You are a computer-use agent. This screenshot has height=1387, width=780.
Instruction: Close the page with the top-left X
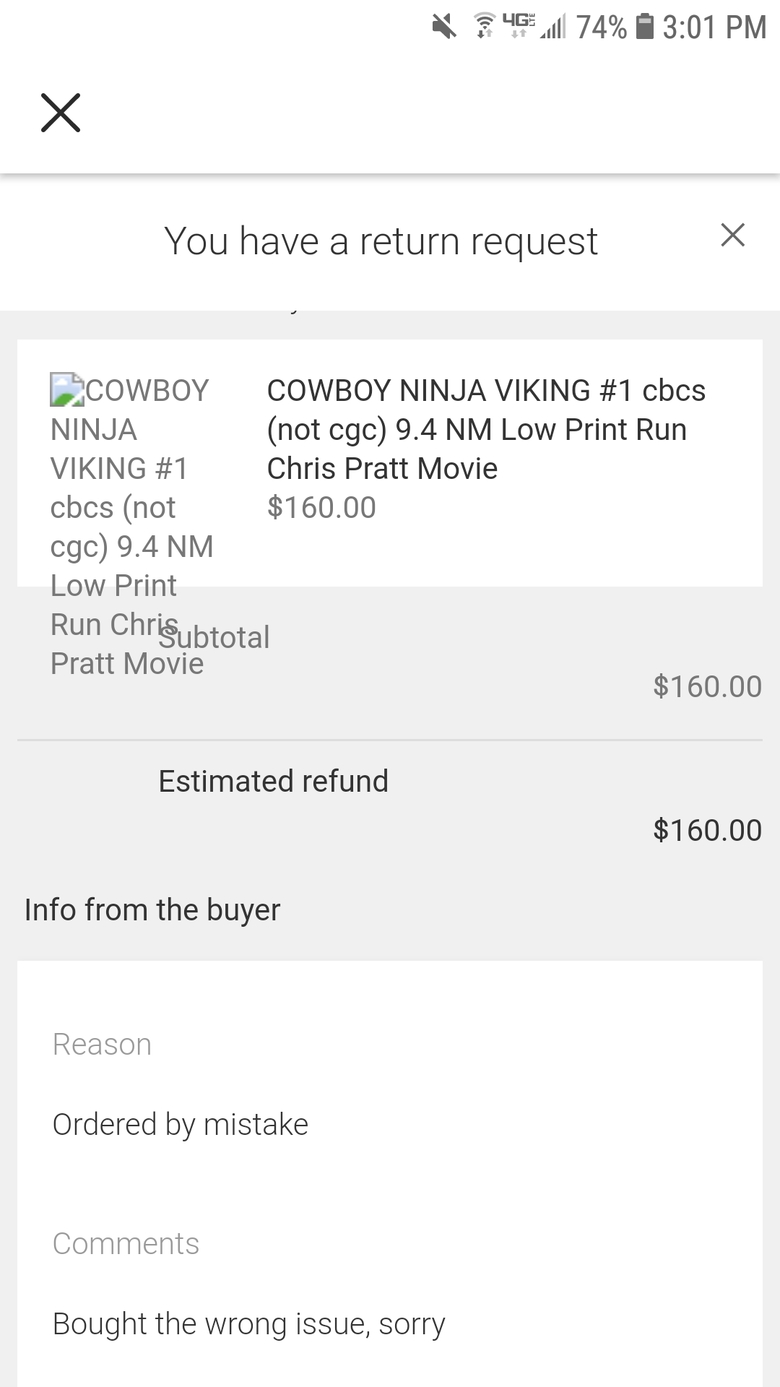click(x=60, y=112)
